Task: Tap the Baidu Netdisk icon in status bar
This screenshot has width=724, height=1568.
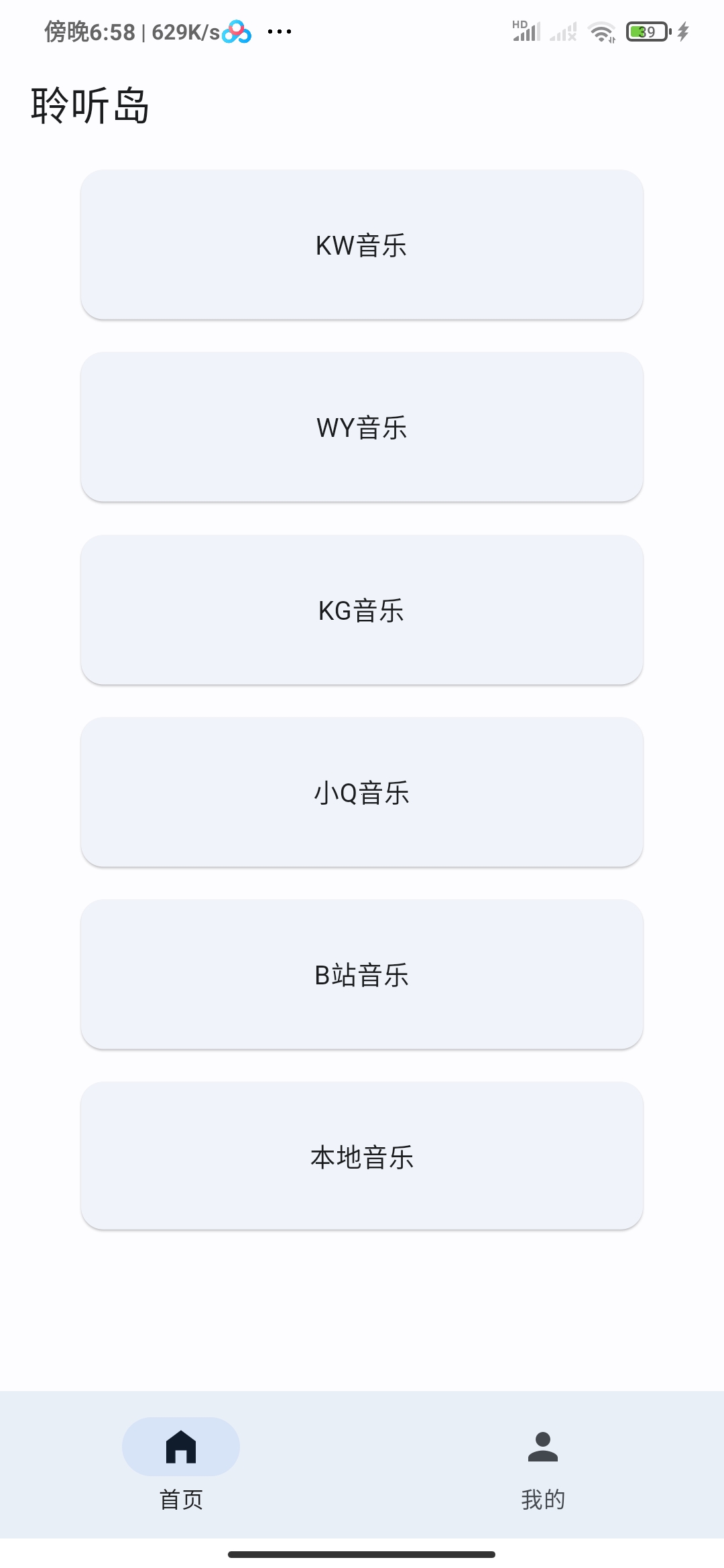Action: tap(238, 30)
